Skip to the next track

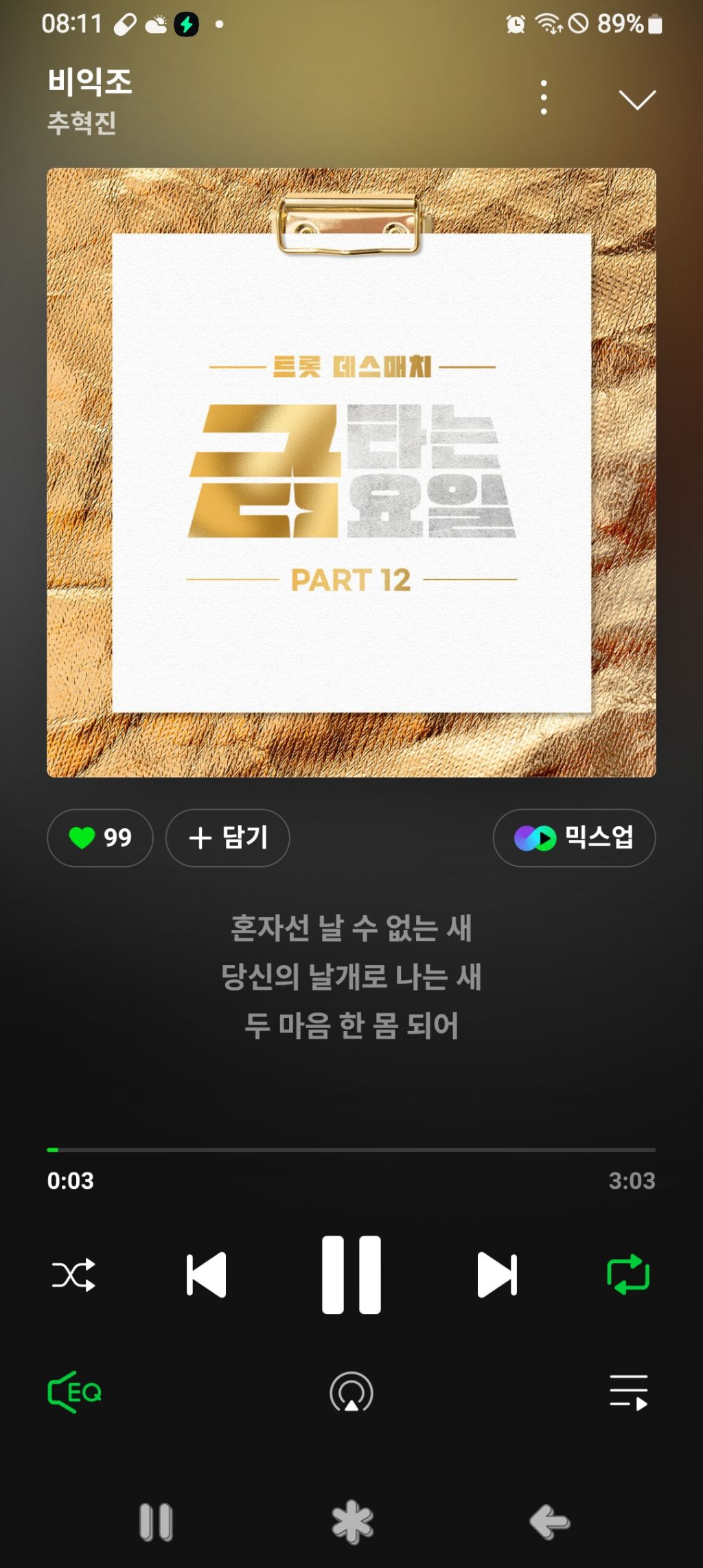(497, 1275)
